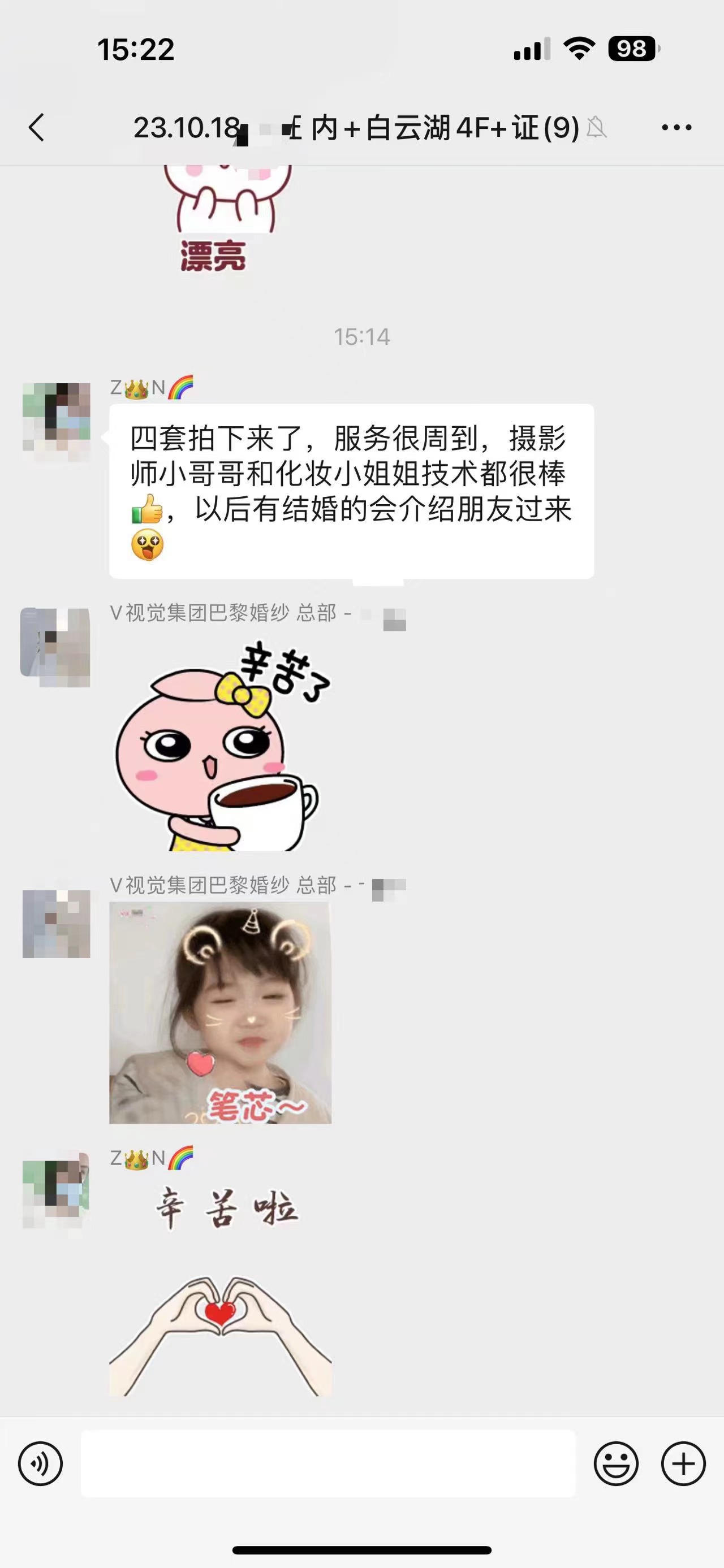View profile avatar beside the 四套拍下来了 message
Screen dimensions: 724x1568
click(x=56, y=421)
